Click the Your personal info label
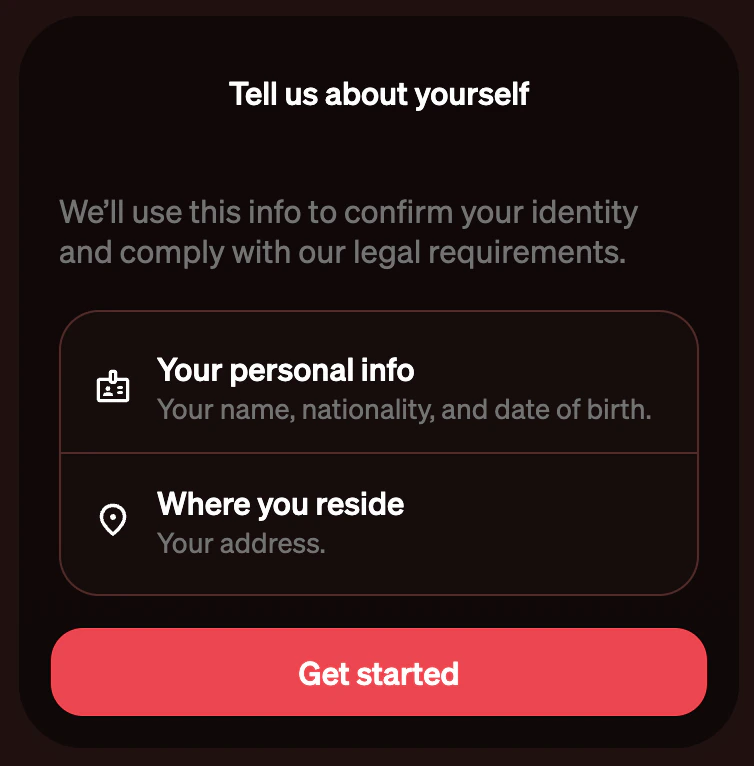 click(285, 370)
